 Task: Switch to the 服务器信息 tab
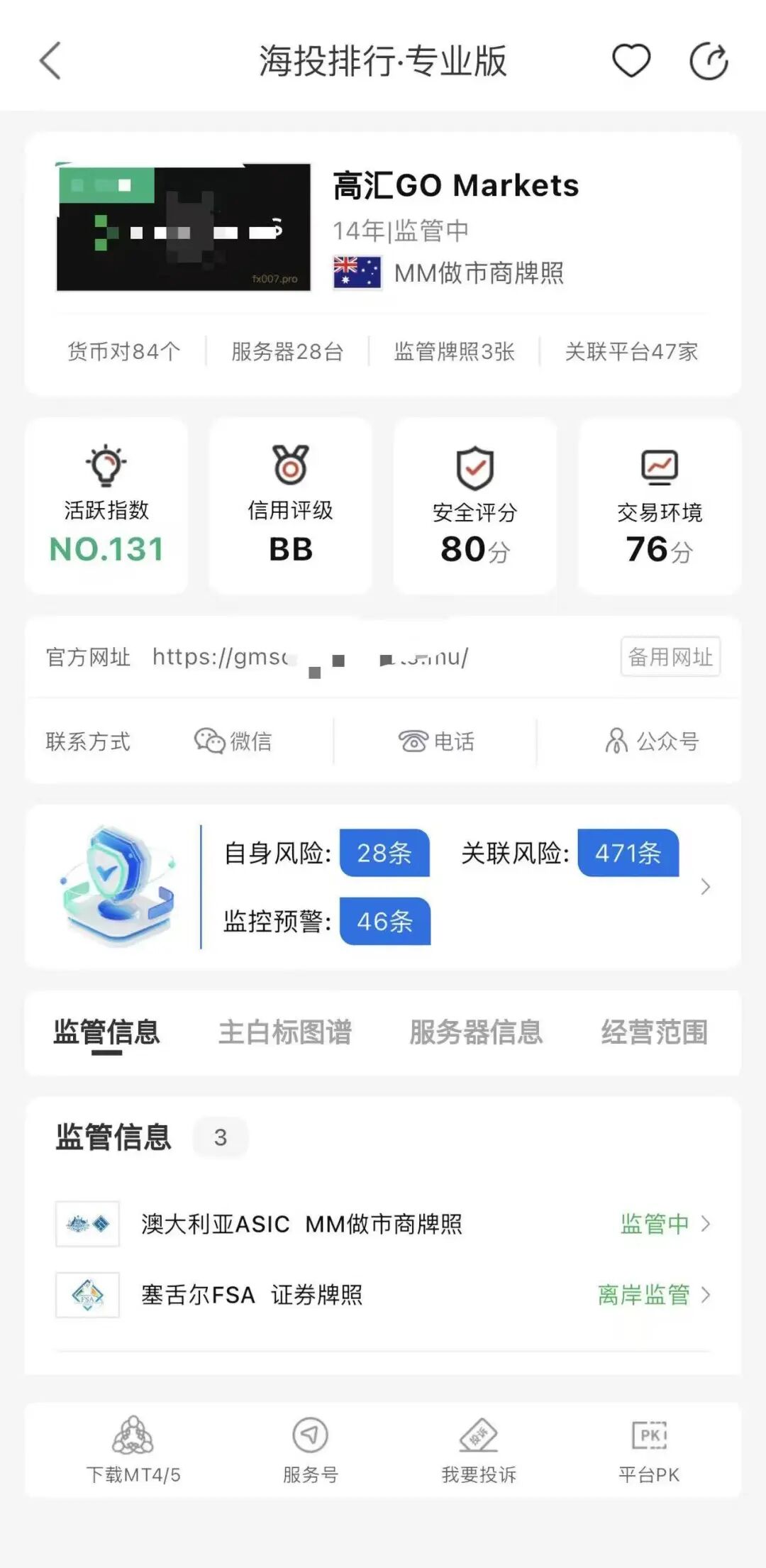pyautogui.click(x=475, y=1034)
